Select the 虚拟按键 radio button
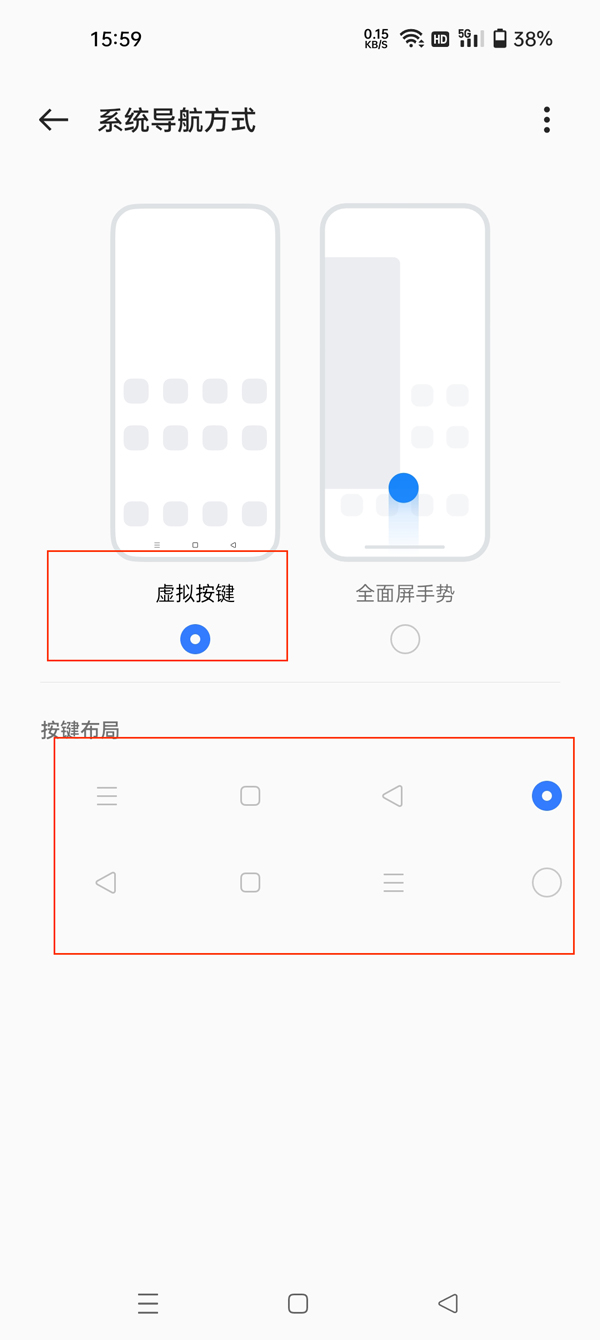Image resolution: width=600 pixels, height=1340 pixels. pos(195,639)
